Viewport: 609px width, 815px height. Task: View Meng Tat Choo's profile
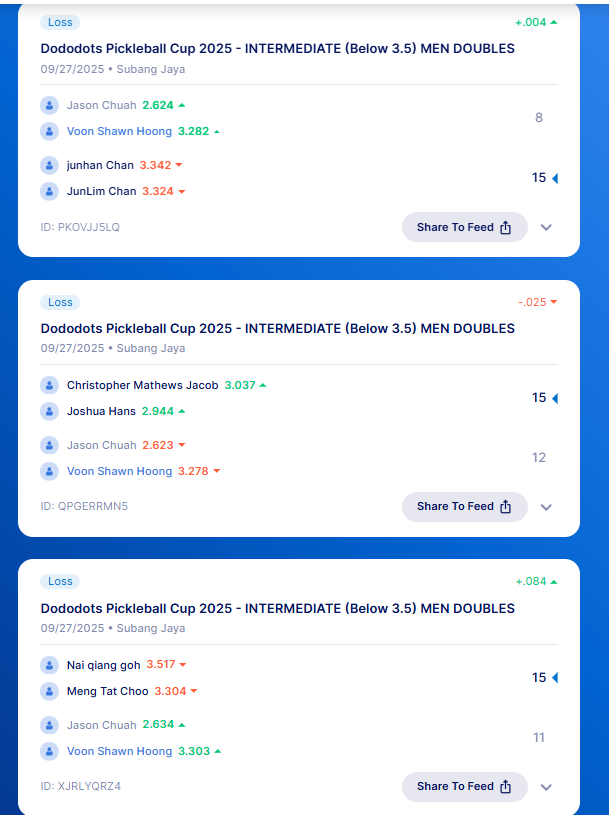(x=107, y=691)
